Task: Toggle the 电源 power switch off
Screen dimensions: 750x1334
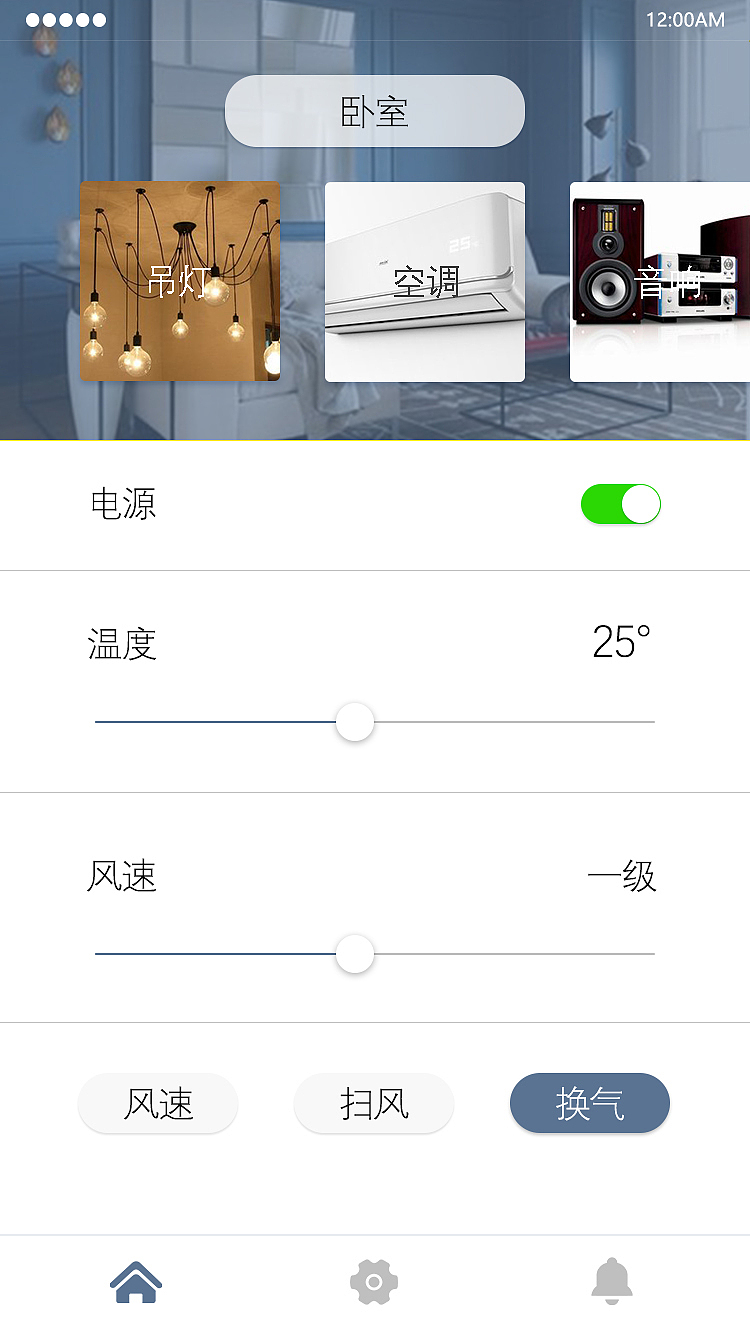Action: 620,505
